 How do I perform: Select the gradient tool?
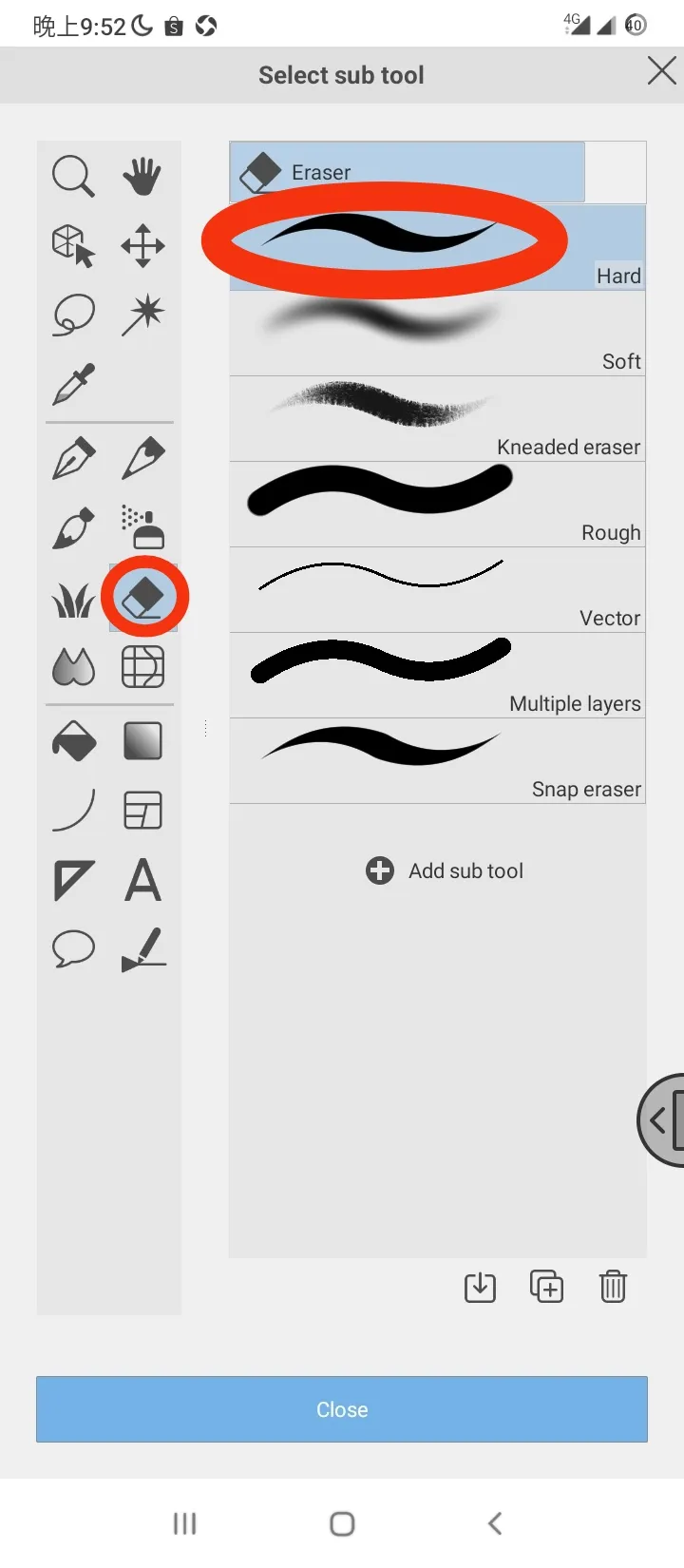click(142, 741)
